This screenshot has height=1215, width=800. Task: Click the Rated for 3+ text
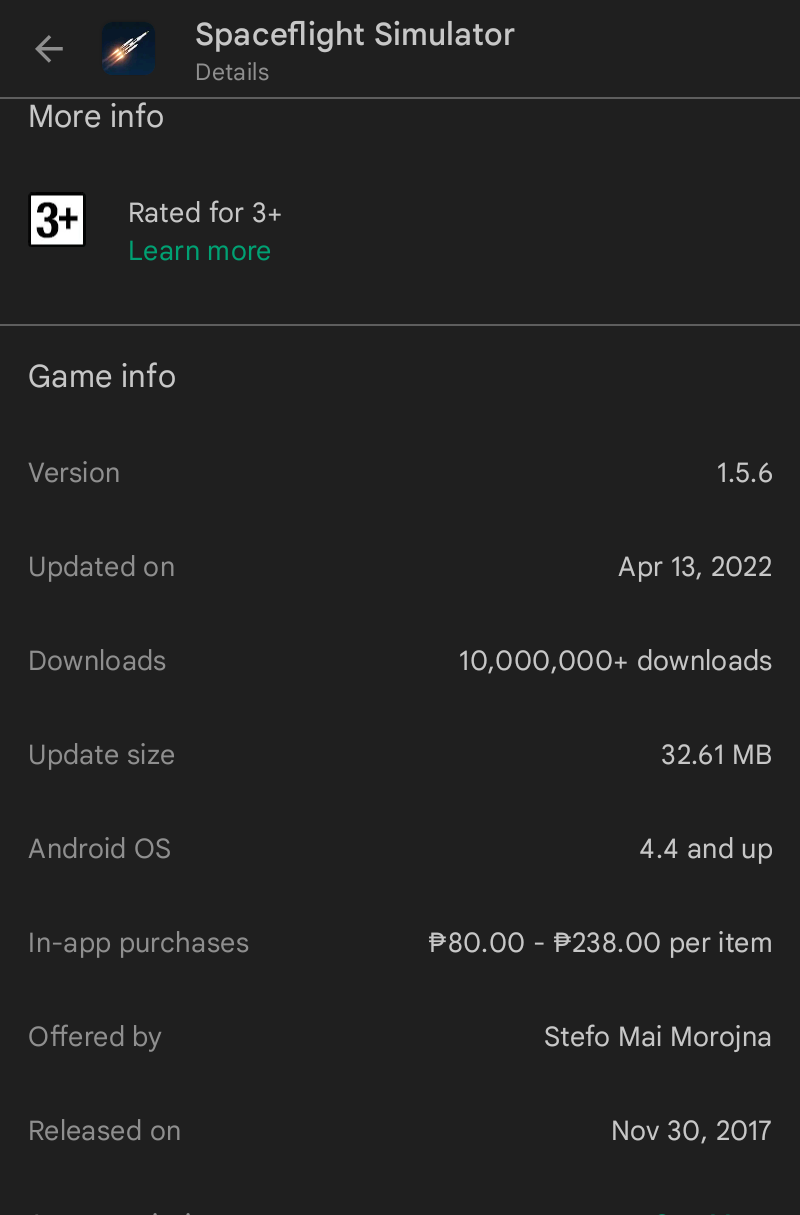click(204, 213)
